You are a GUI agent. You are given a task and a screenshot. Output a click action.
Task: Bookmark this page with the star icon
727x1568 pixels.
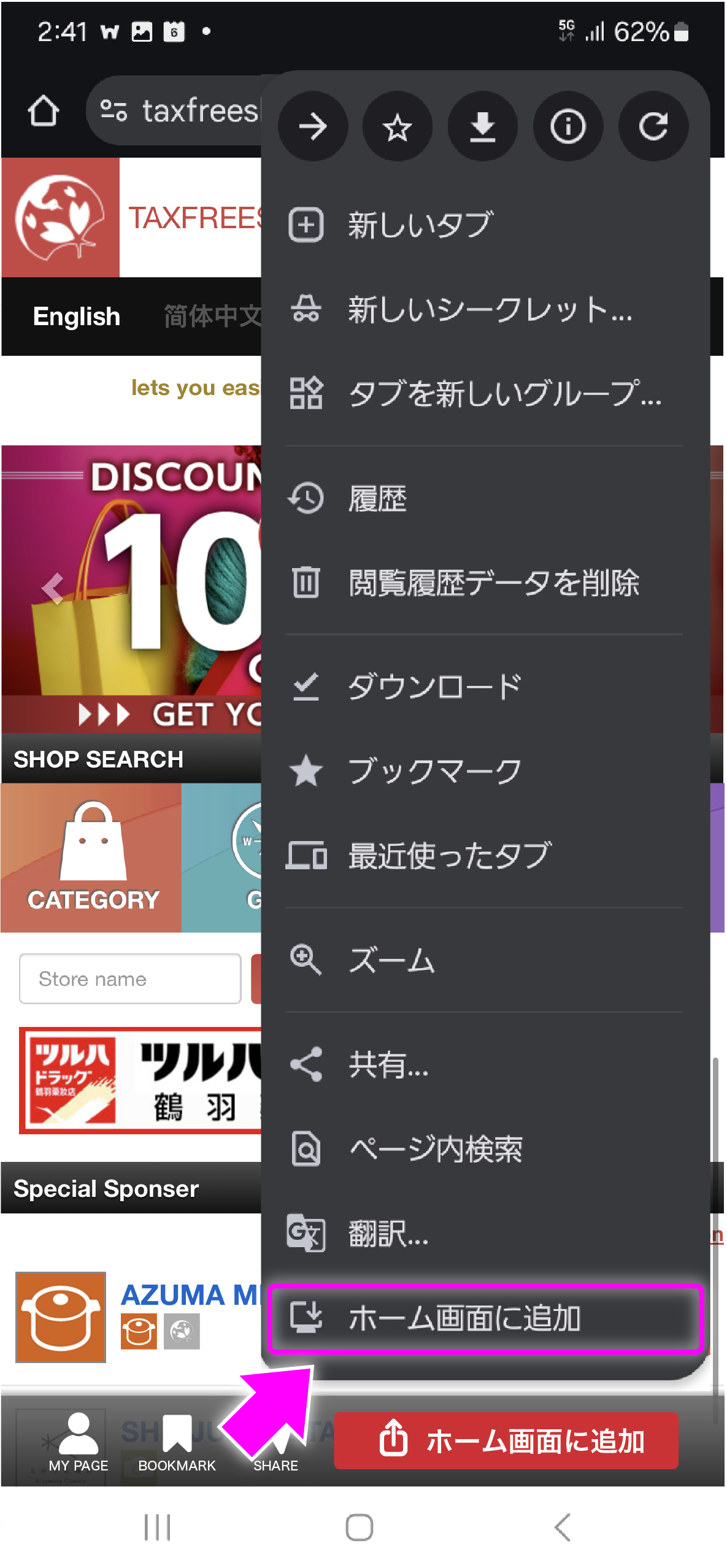398,127
